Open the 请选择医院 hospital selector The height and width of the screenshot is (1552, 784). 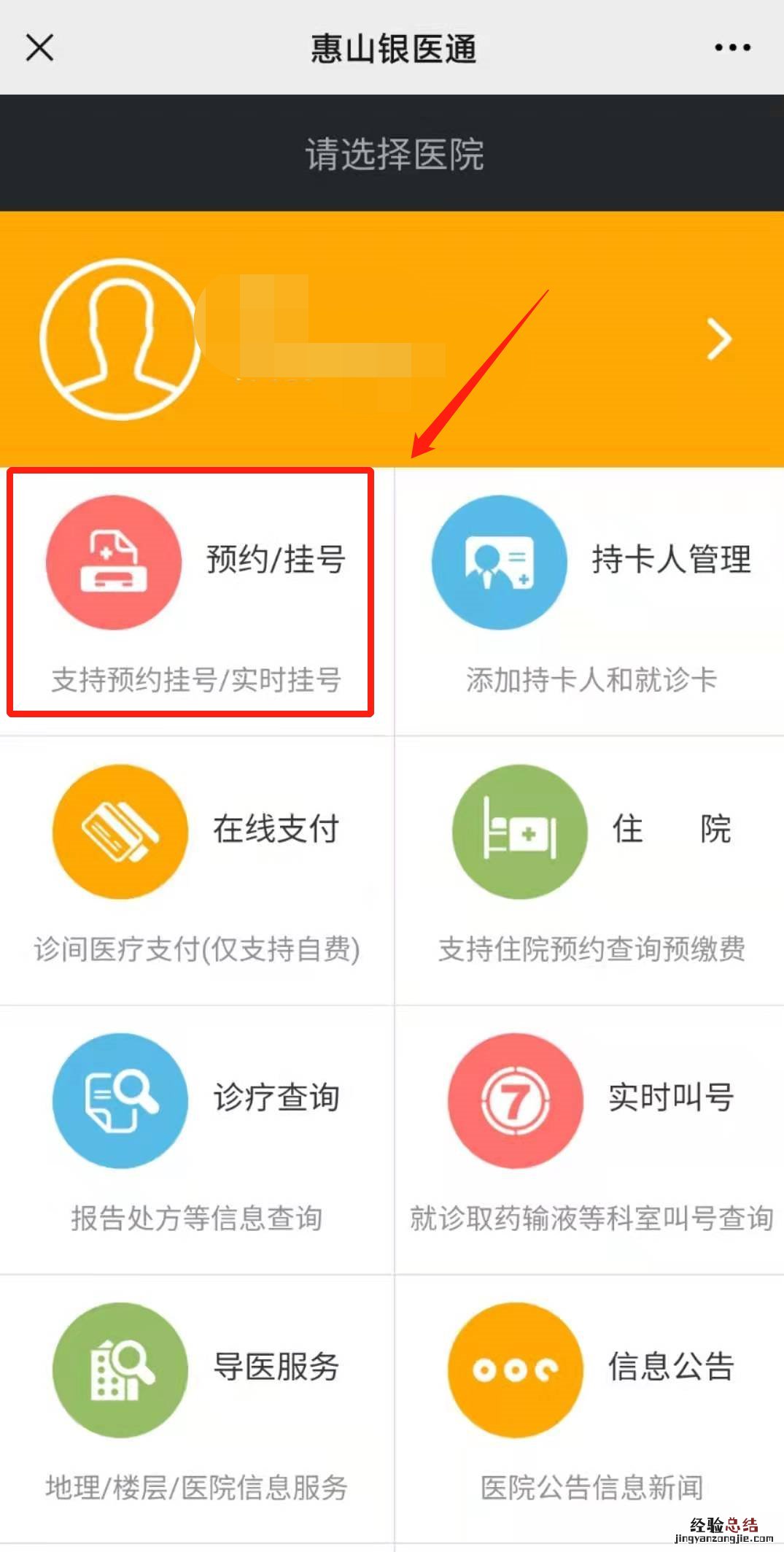pos(393,154)
